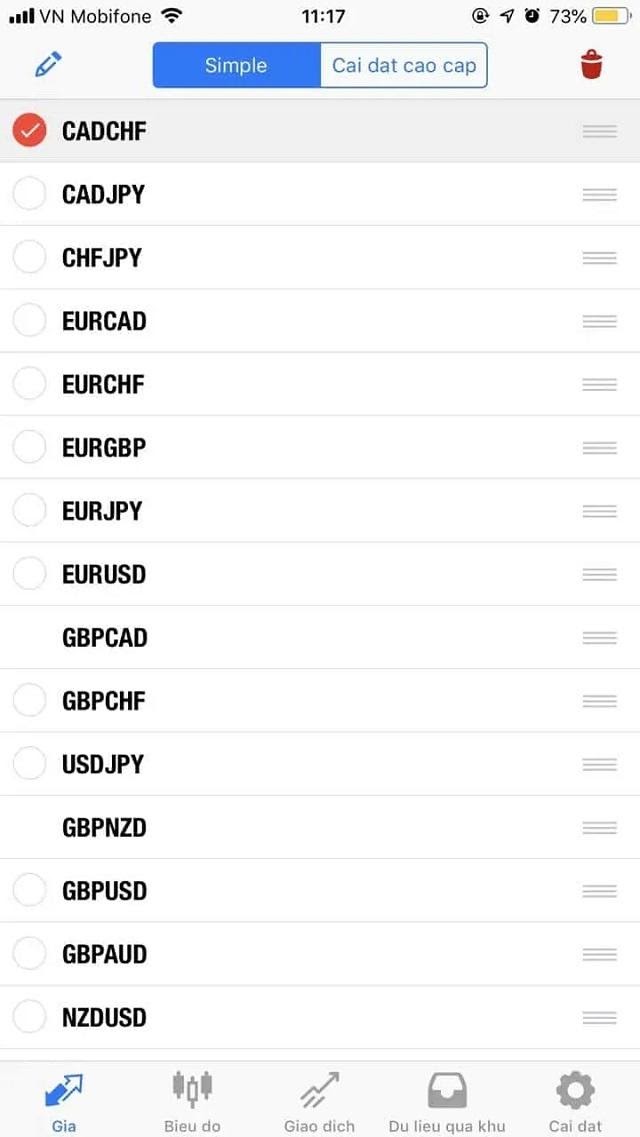Check the EURCHF circle
This screenshot has height=1137, width=640.
tap(29, 384)
